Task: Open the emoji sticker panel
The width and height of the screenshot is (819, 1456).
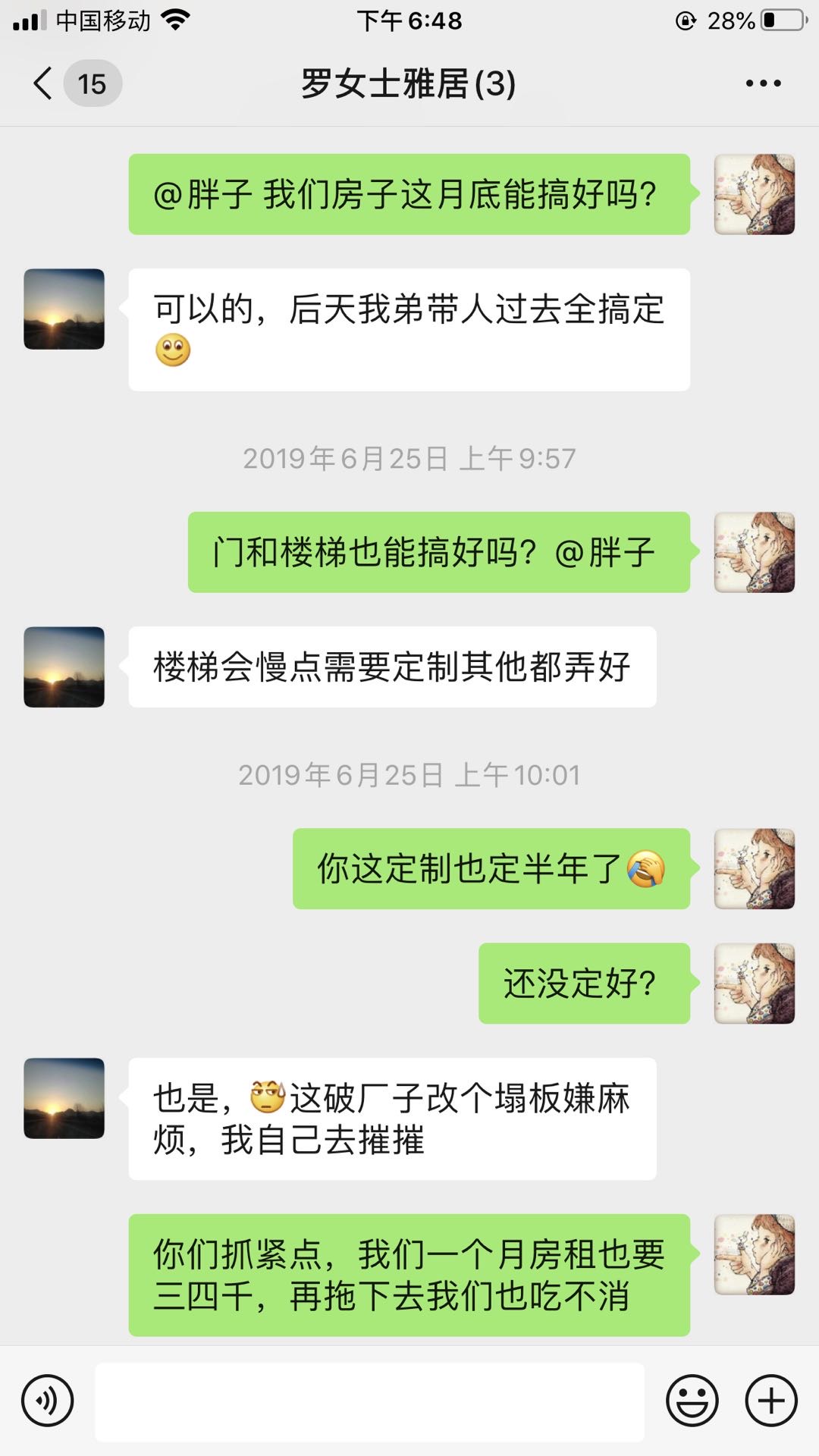Action: click(692, 1401)
